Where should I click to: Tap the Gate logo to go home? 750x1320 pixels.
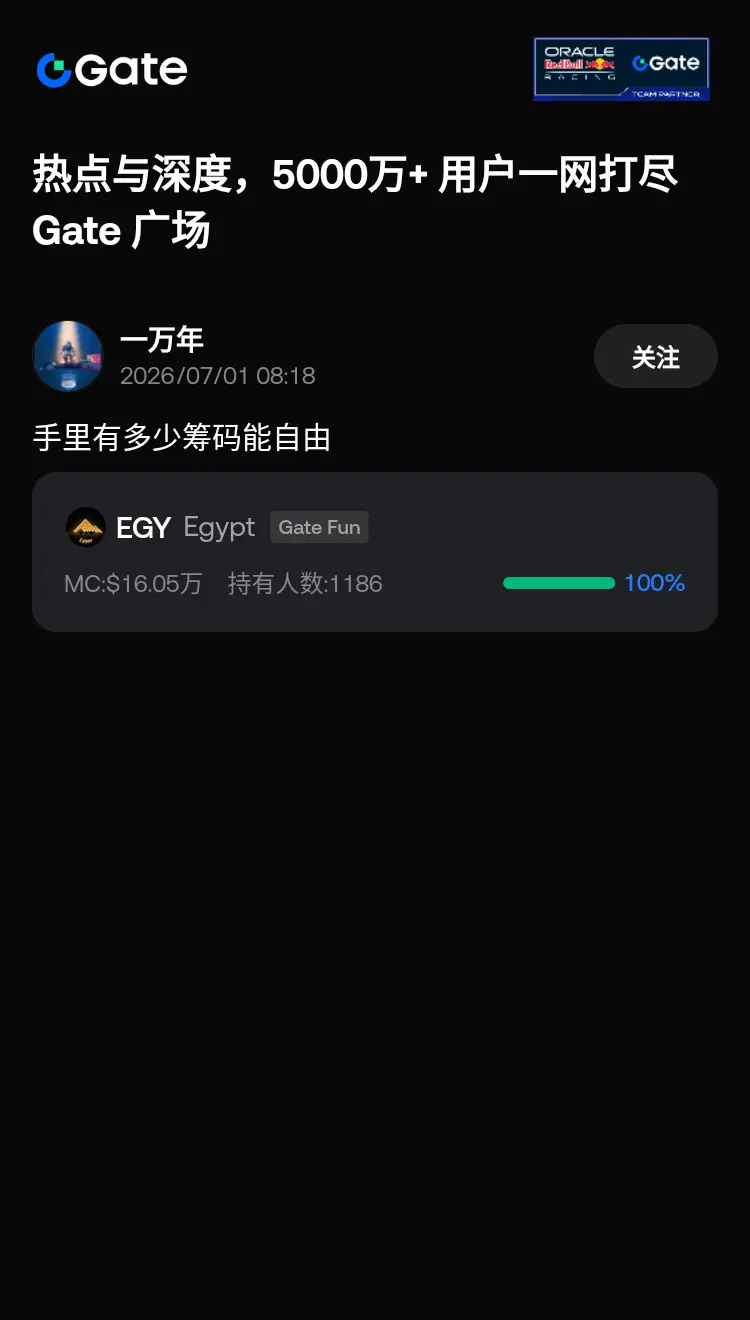click(112, 69)
